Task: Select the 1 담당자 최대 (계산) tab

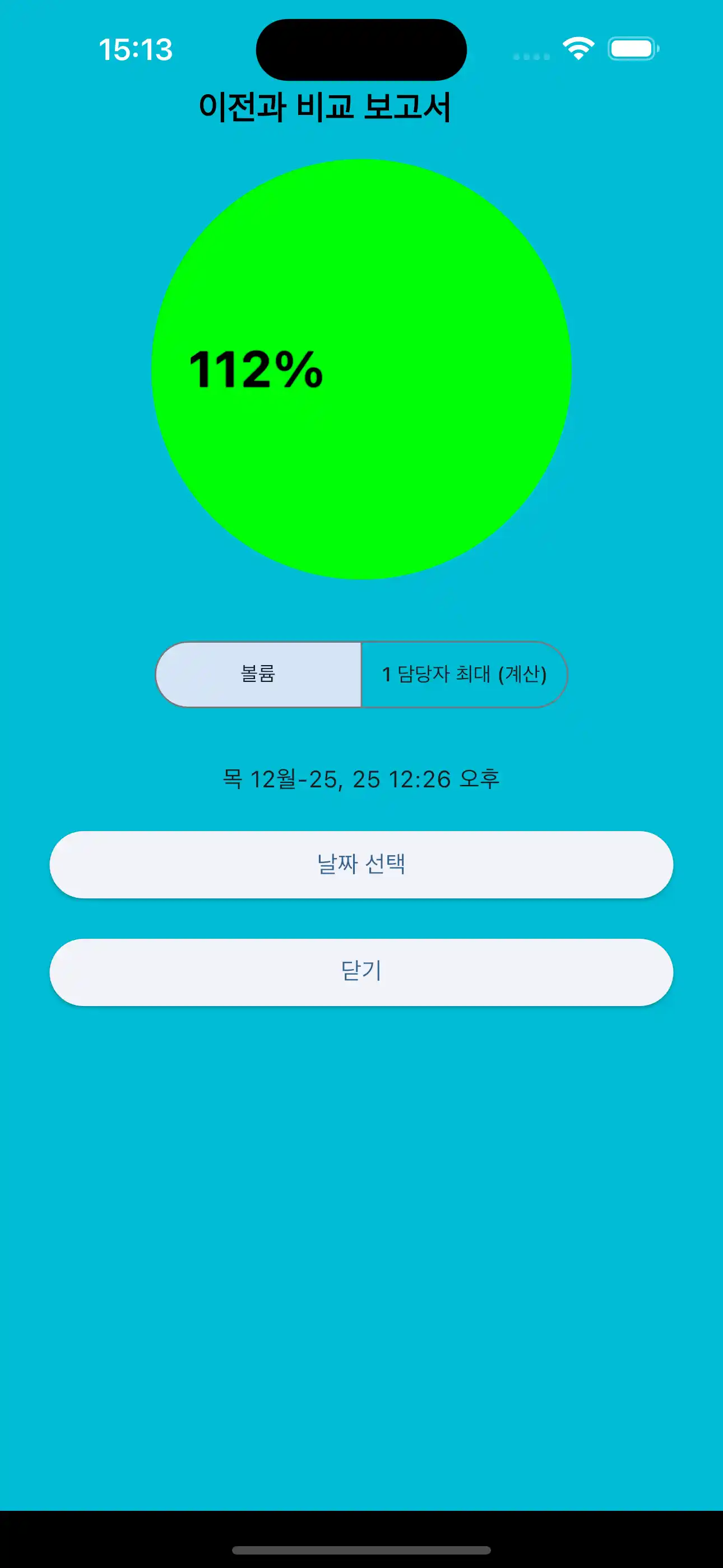Action: pos(465,676)
